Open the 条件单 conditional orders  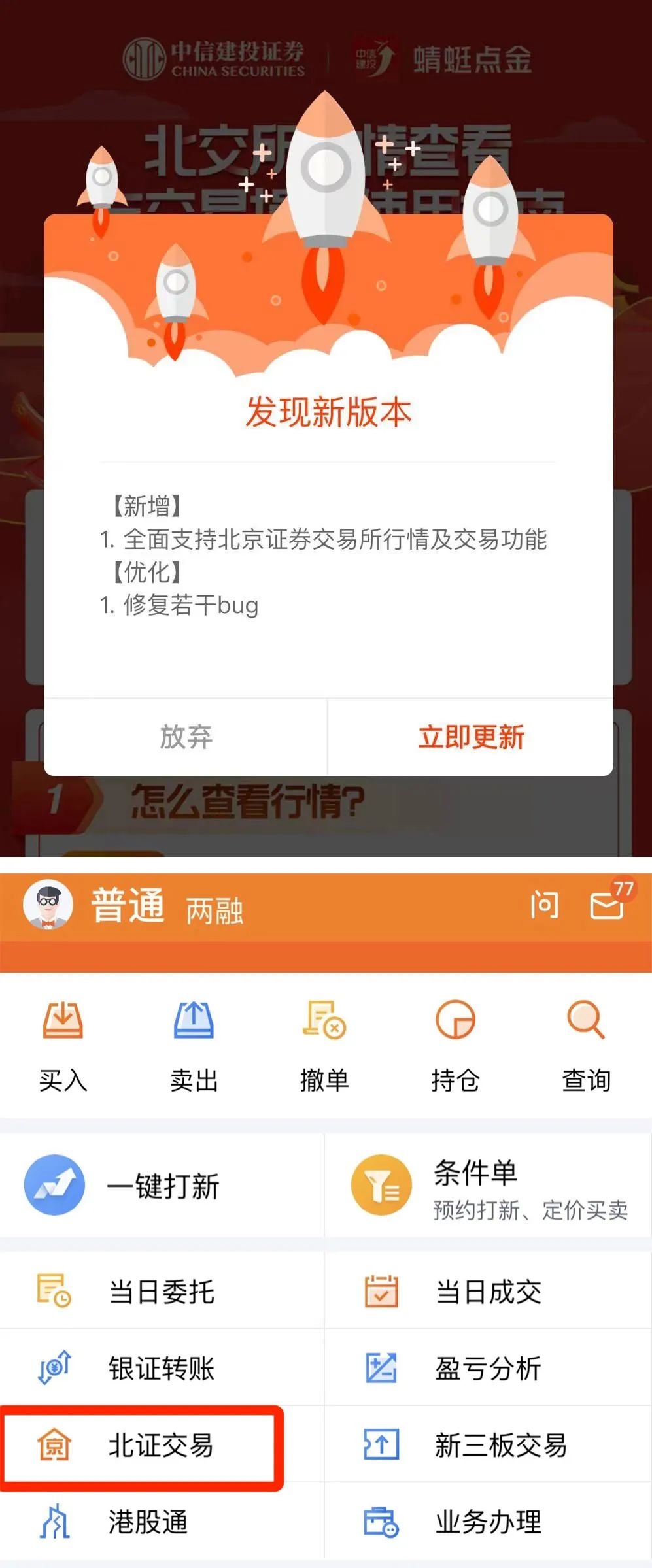pyautogui.click(x=488, y=1186)
